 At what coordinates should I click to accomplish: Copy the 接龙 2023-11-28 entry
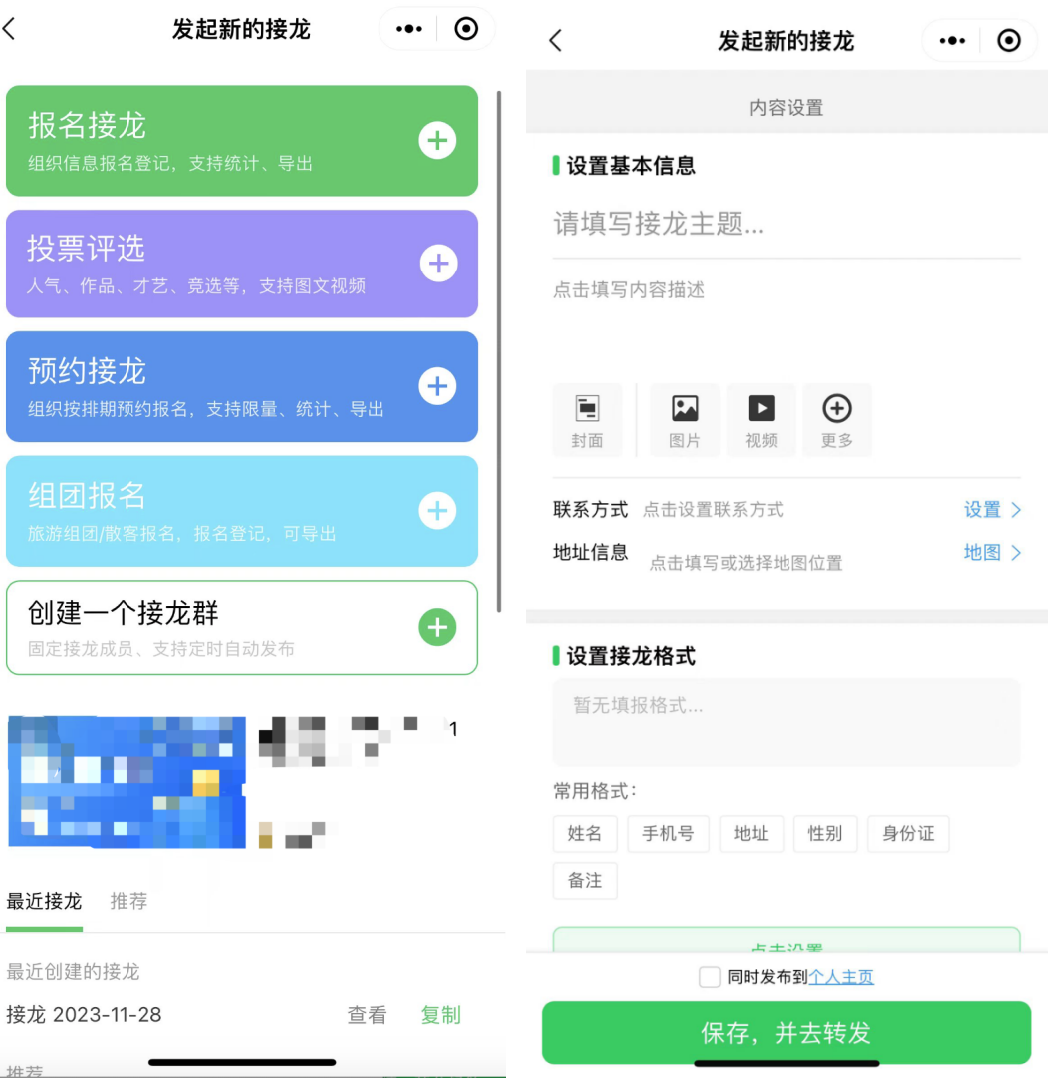(440, 1015)
